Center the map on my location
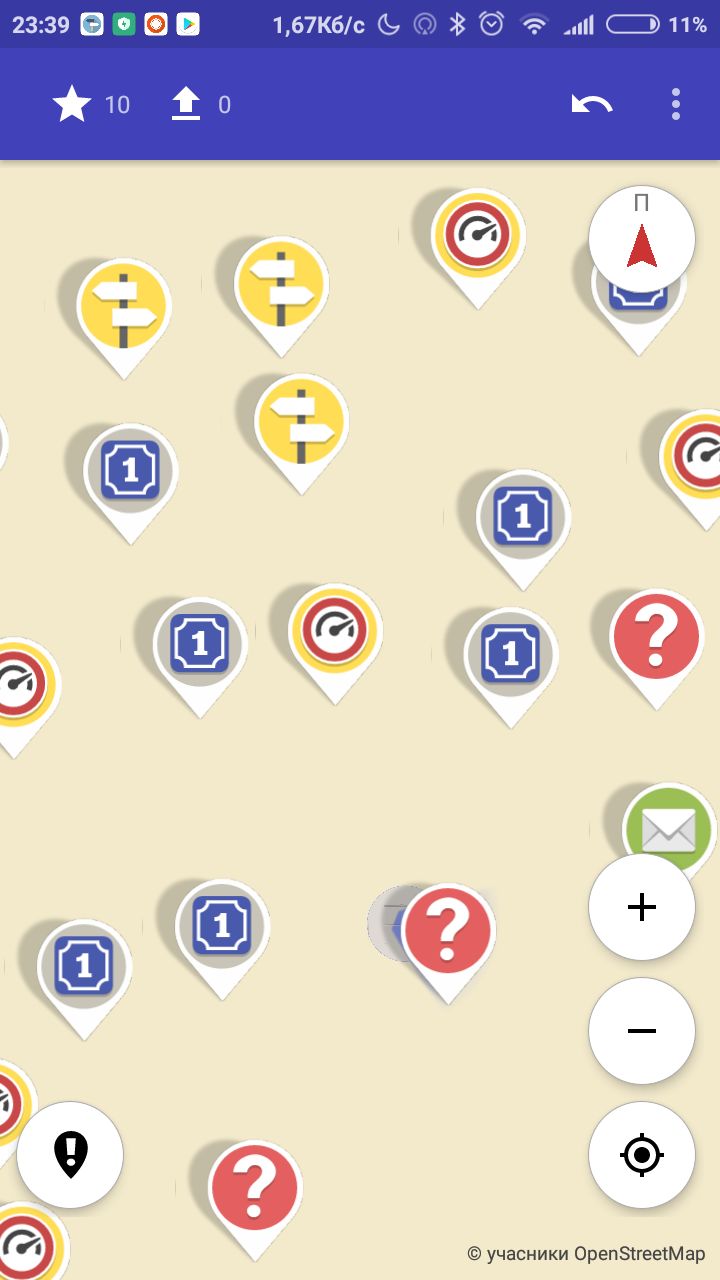Viewport: 720px width, 1280px height. (x=641, y=1155)
